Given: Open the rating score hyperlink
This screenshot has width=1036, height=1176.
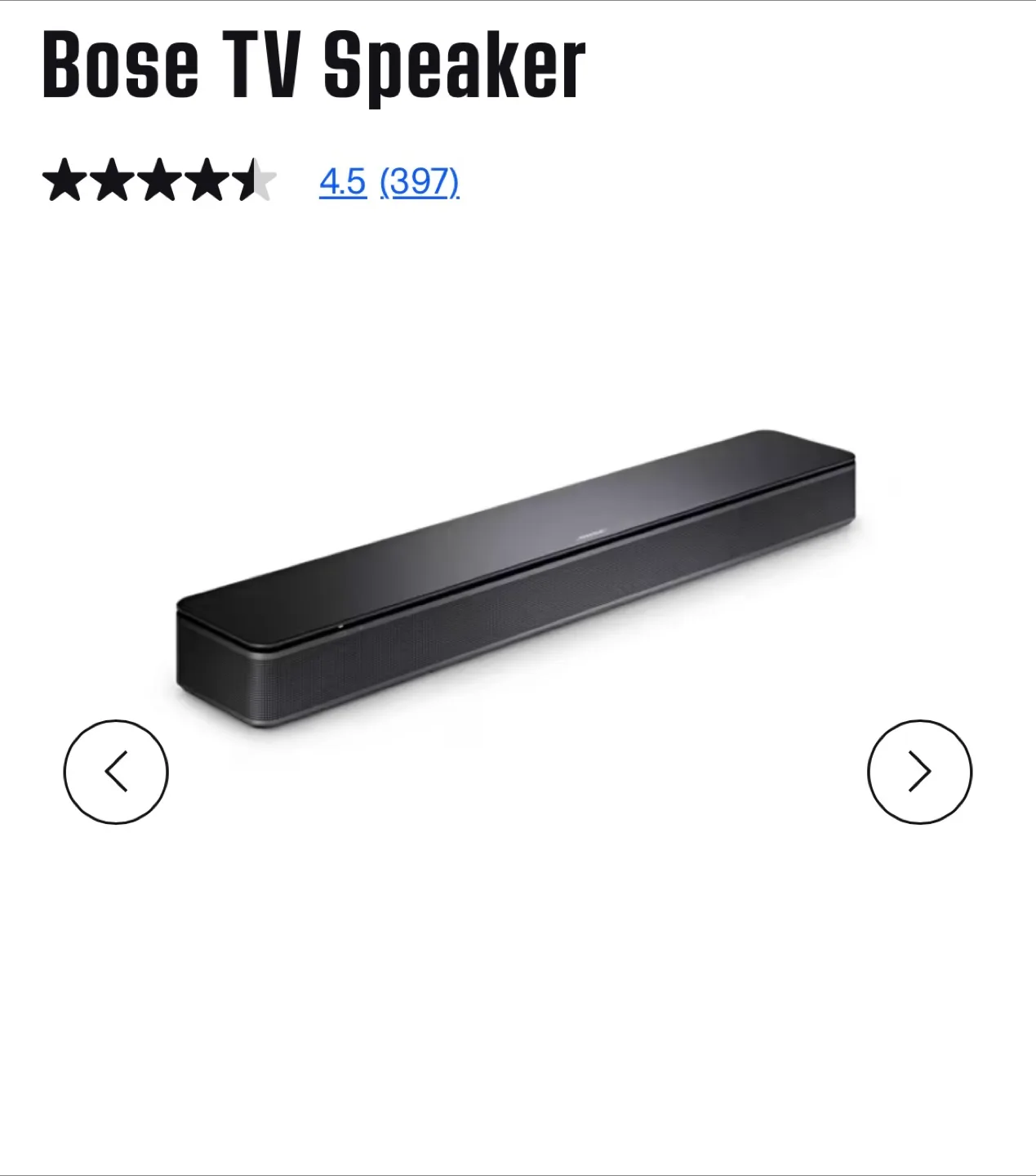Looking at the screenshot, I should pyautogui.click(x=342, y=183).
